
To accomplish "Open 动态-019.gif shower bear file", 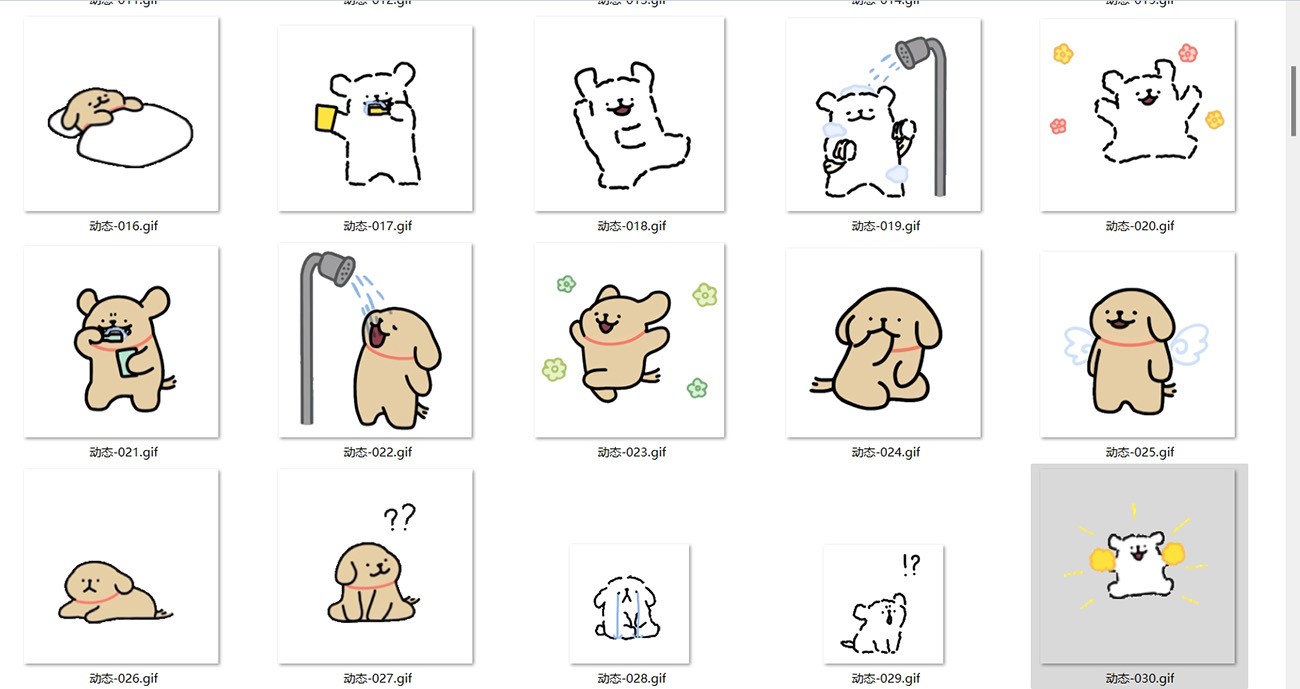I will pyautogui.click(x=883, y=114).
